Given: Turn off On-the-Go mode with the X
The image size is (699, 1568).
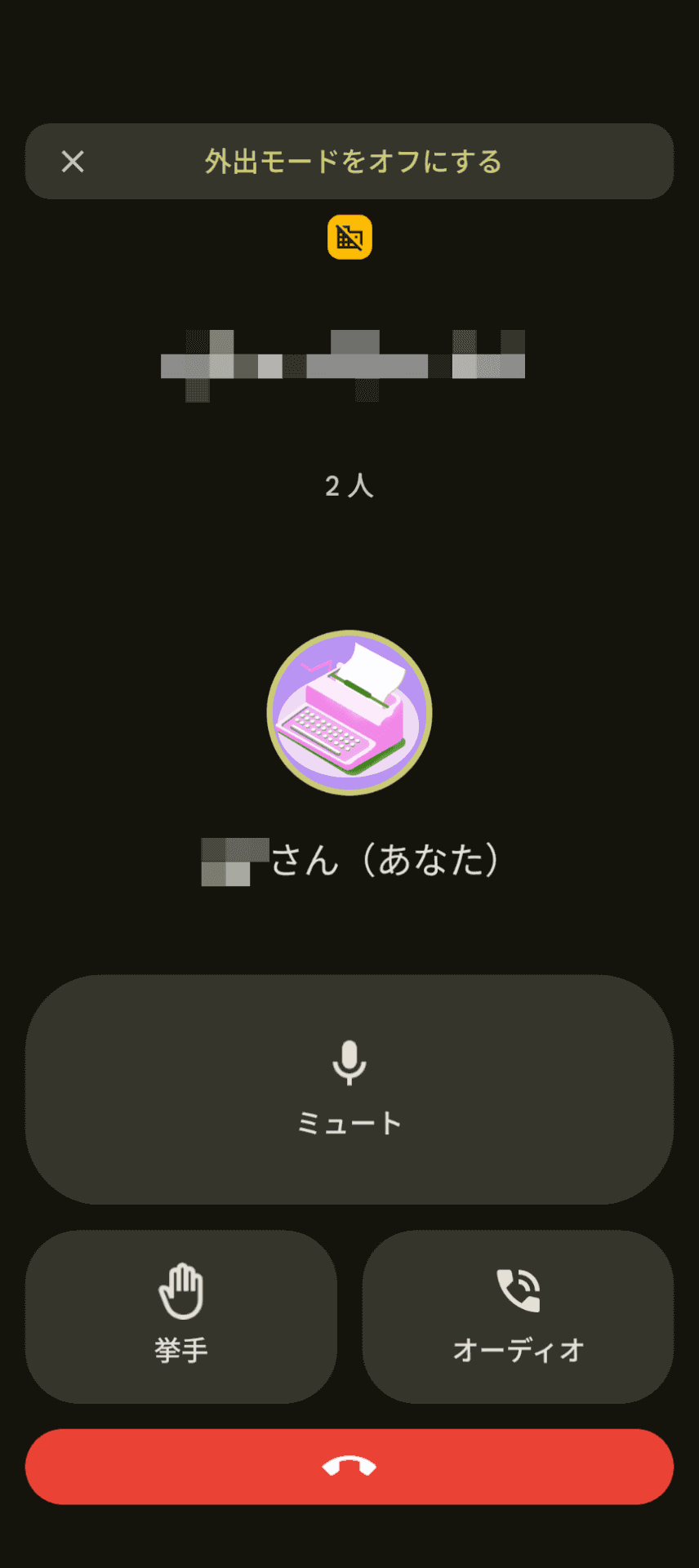Looking at the screenshot, I should (x=73, y=162).
